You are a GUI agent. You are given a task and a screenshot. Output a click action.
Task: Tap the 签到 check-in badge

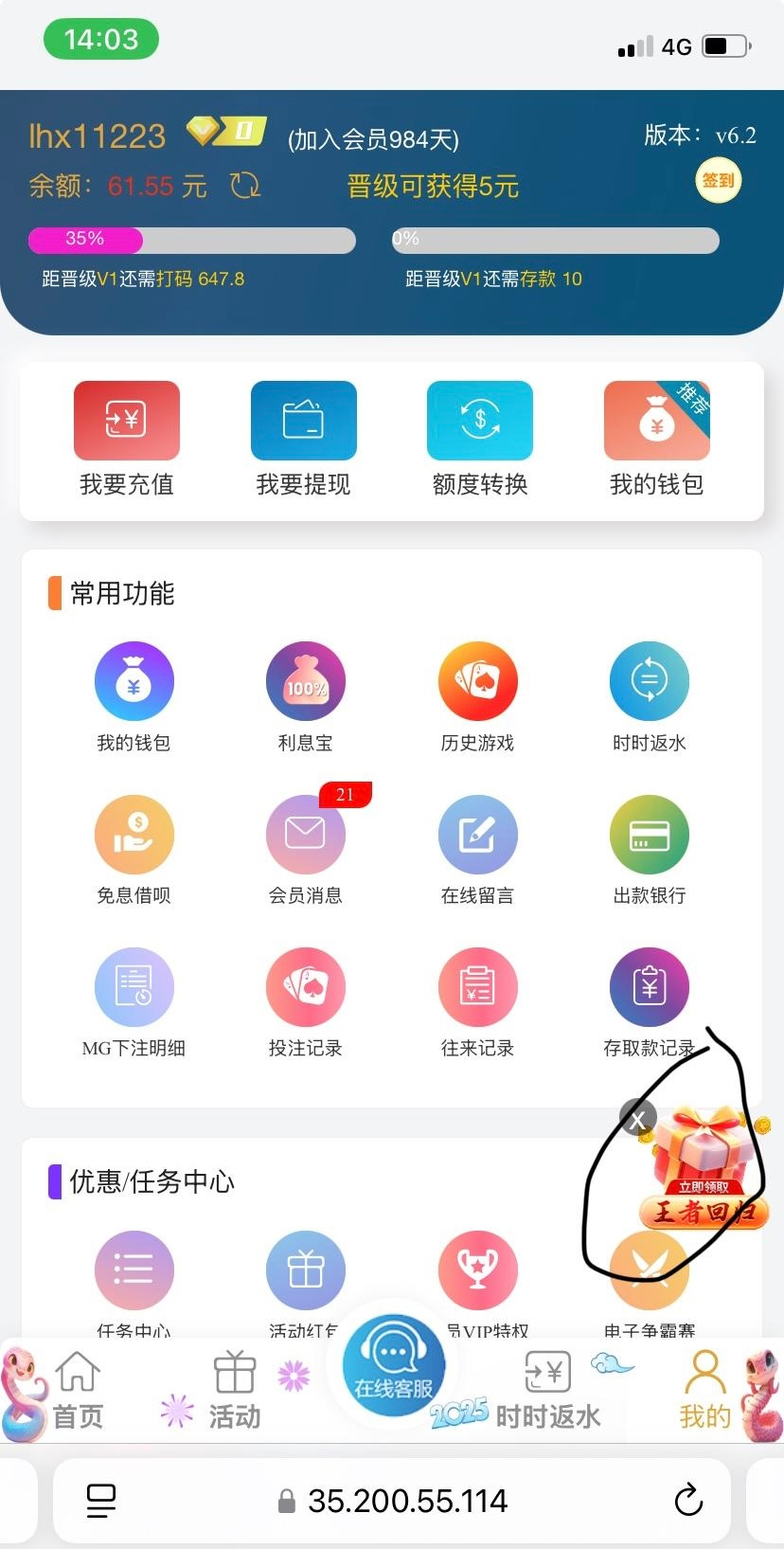tap(718, 180)
